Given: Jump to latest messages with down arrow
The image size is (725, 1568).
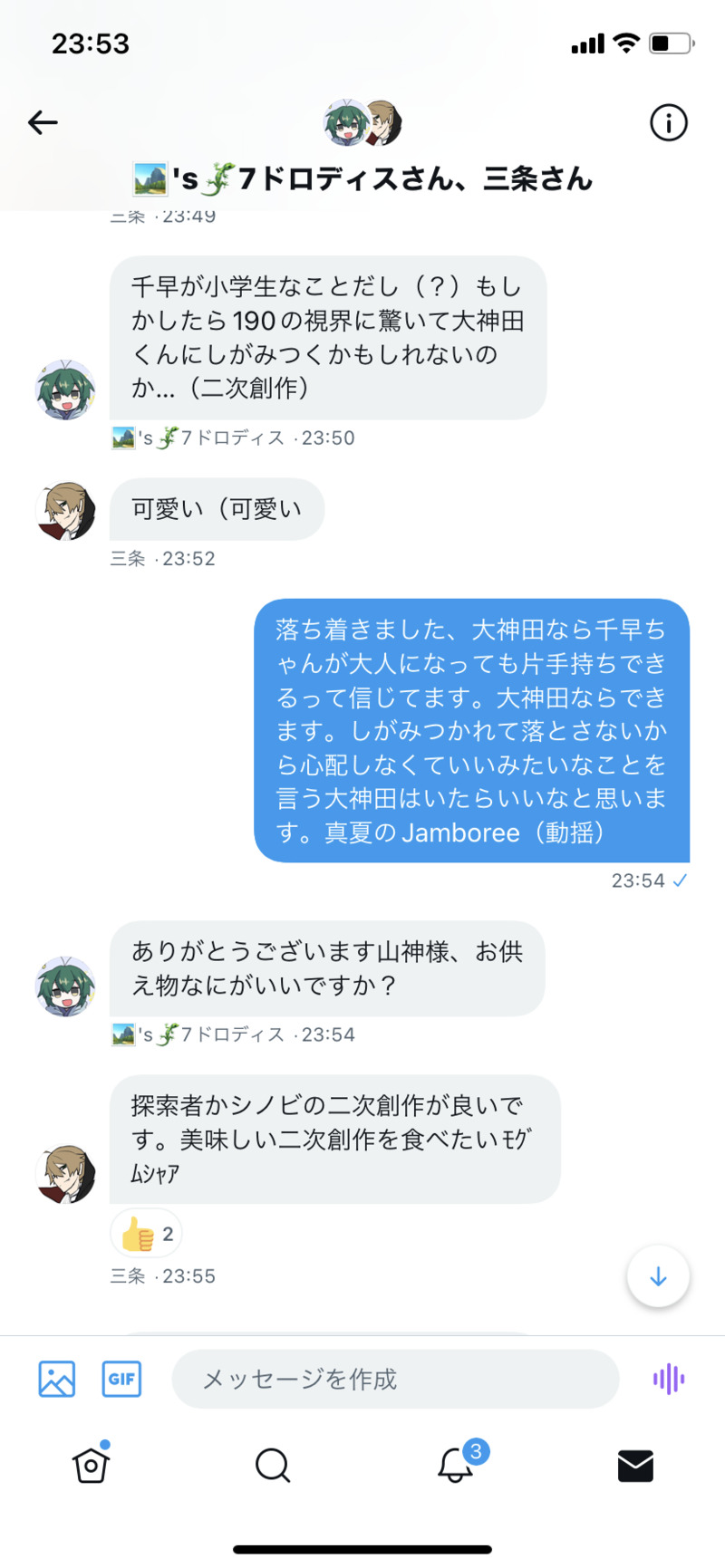Looking at the screenshot, I should tap(658, 1276).
